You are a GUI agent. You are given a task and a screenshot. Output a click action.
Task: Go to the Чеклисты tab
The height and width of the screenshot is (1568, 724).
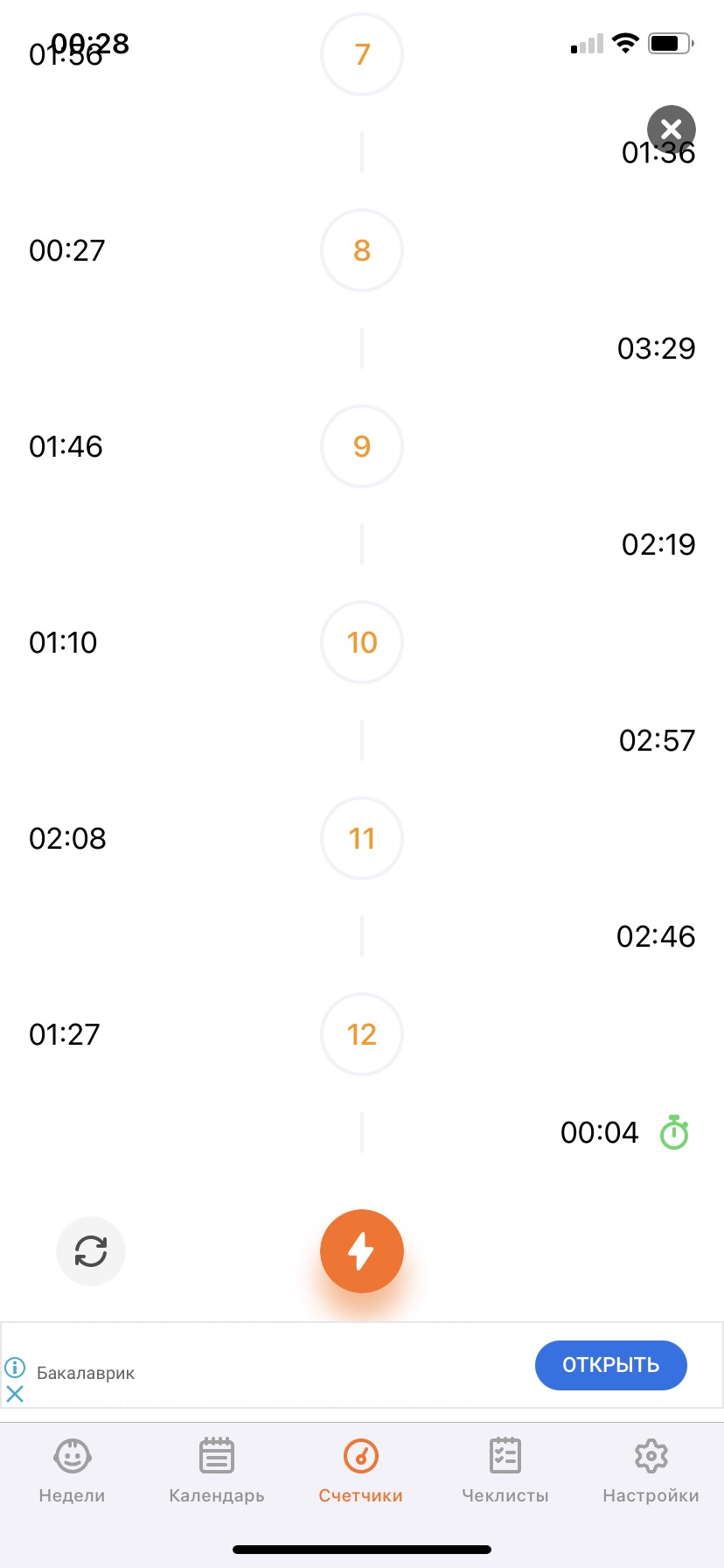pyautogui.click(x=505, y=1472)
